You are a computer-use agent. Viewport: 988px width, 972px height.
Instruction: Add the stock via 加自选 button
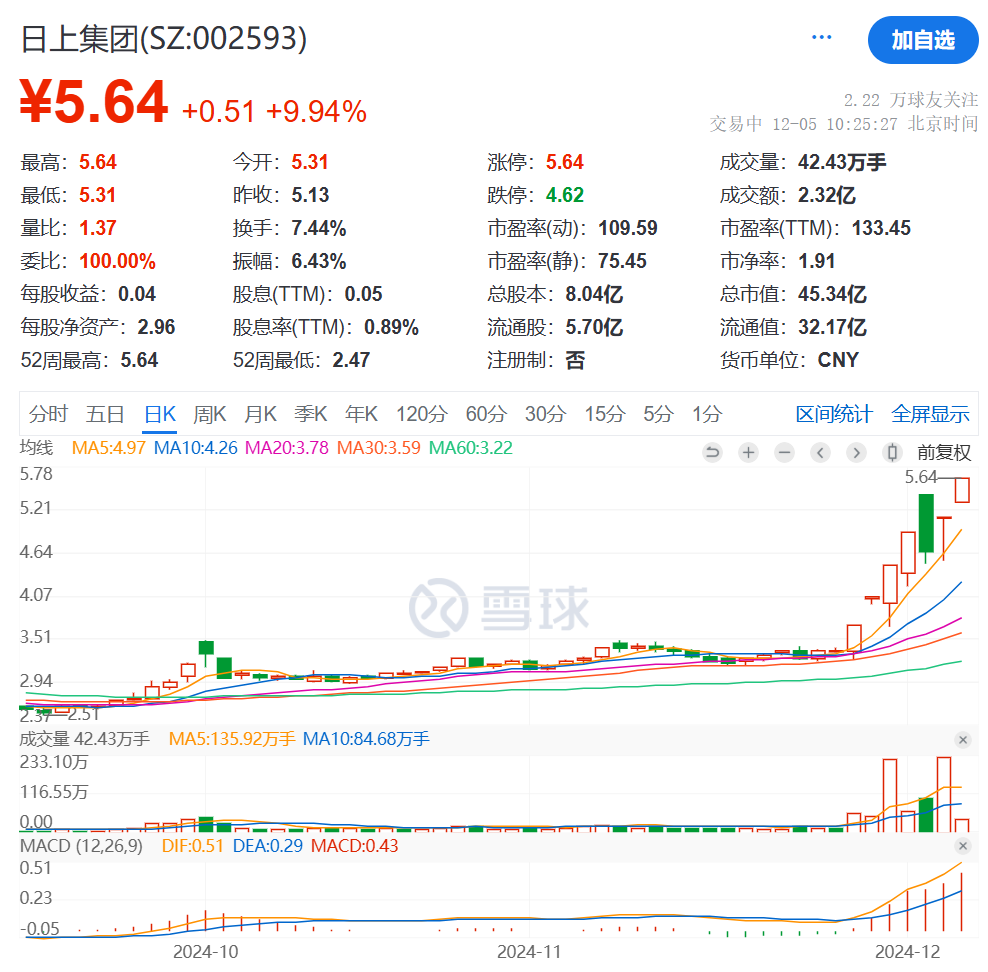coord(922,40)
